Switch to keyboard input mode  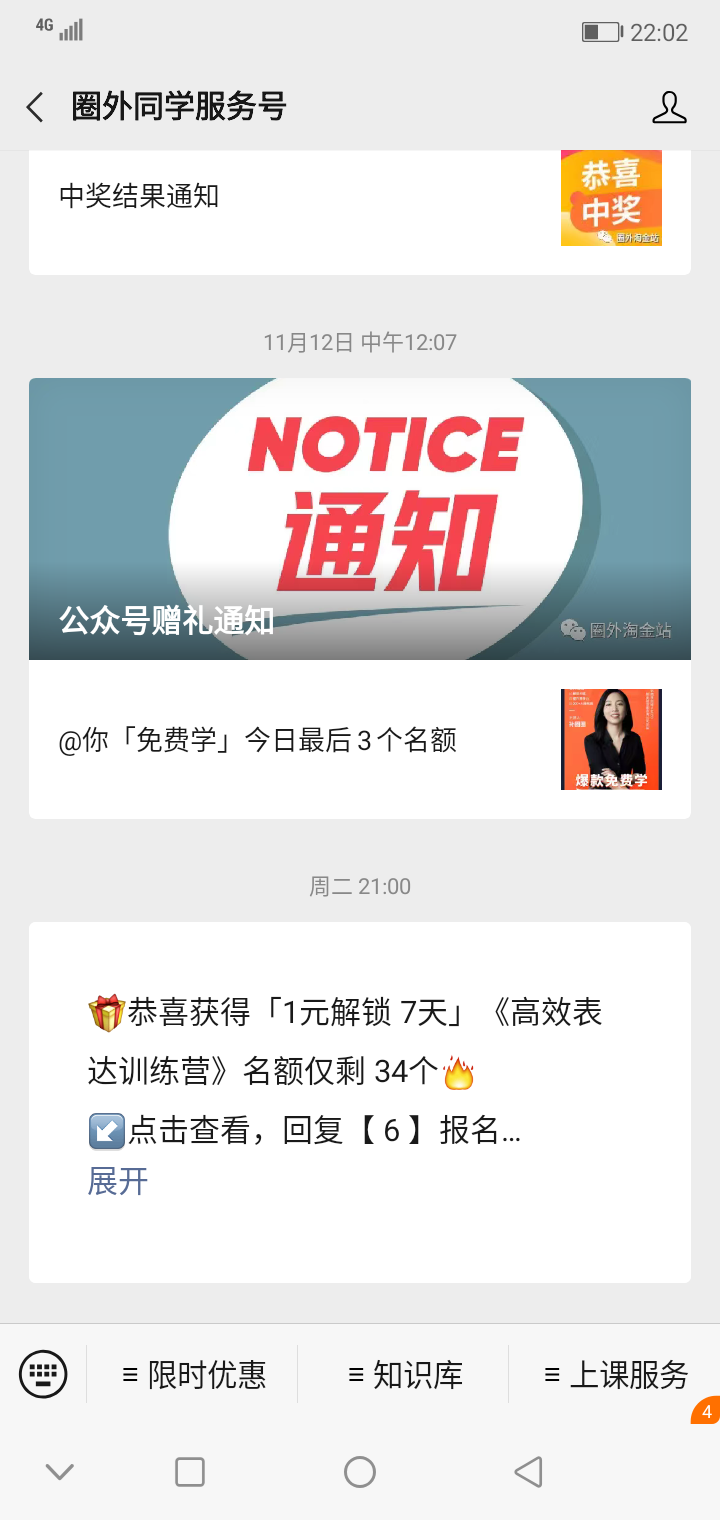click(43, 1374)
